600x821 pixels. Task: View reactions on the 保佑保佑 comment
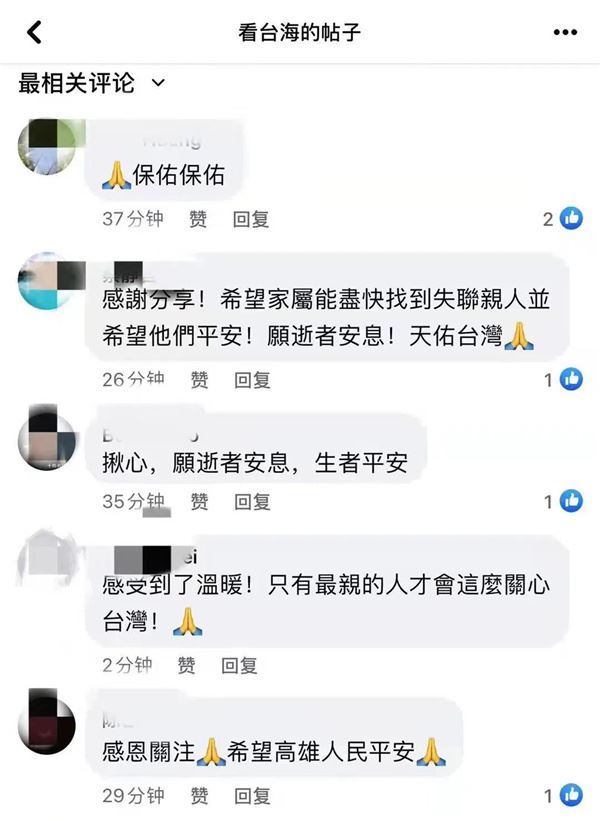[563, 218]
